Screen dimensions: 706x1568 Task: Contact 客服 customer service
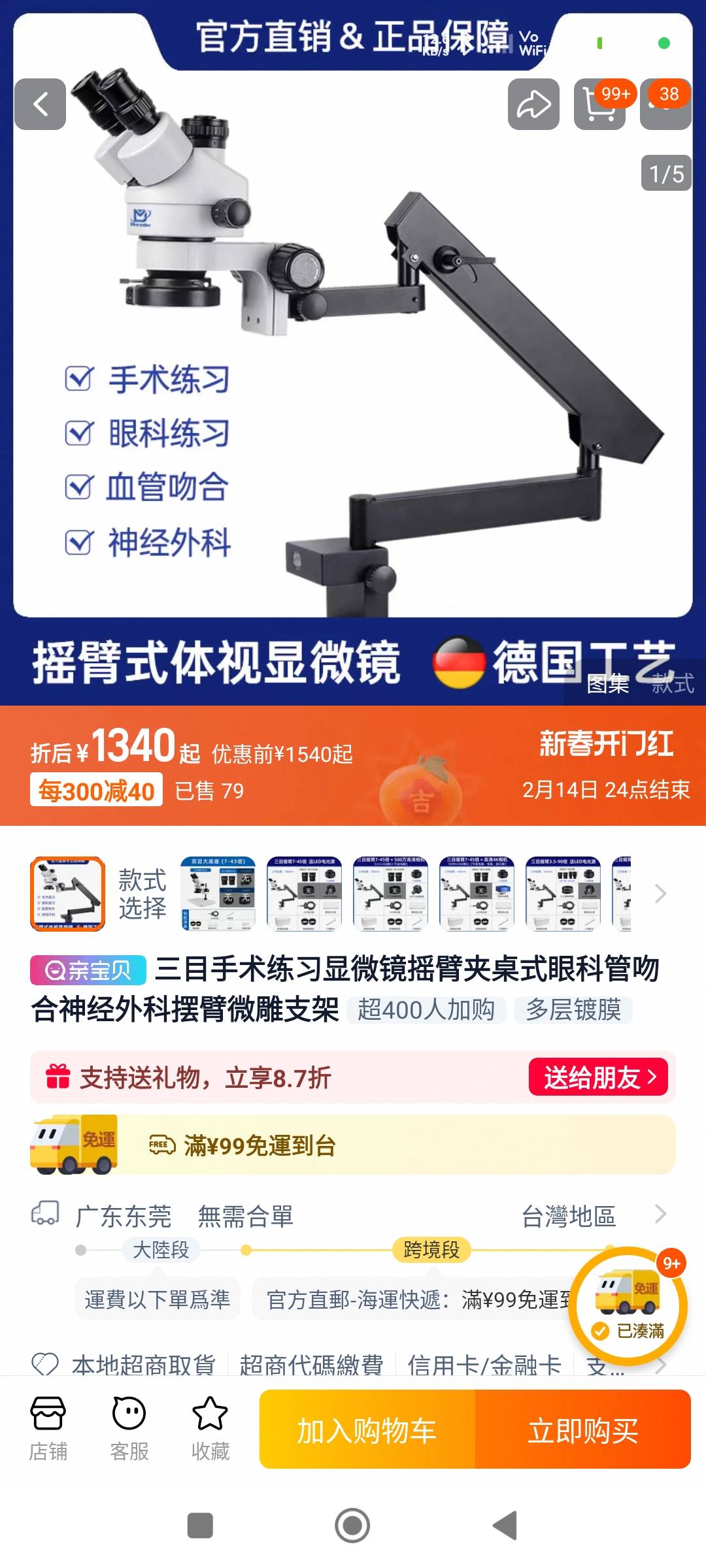pos(129,1428)
